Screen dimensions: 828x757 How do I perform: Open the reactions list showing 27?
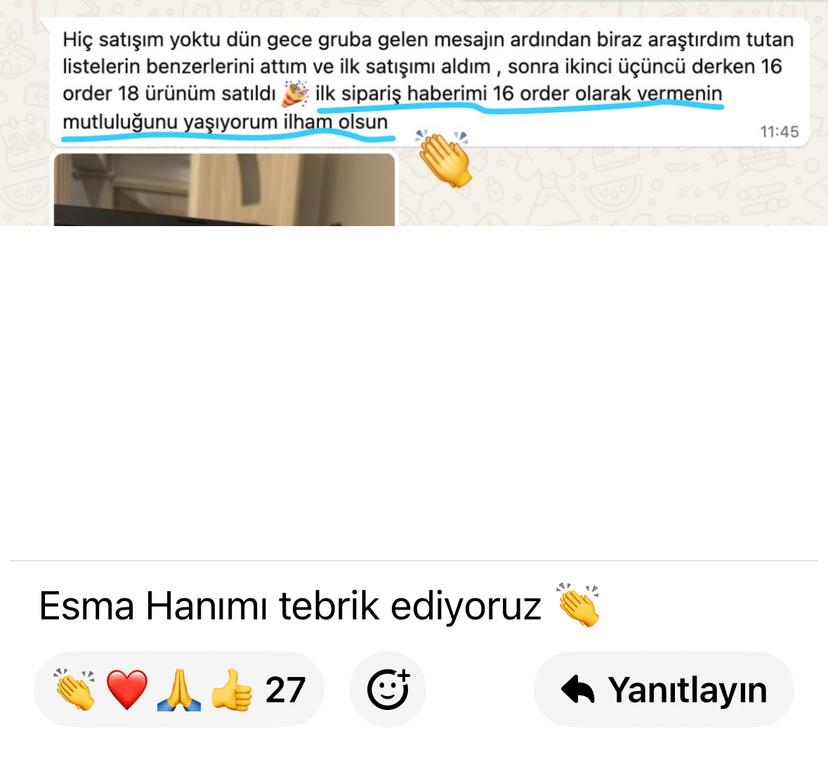(179, 689)
